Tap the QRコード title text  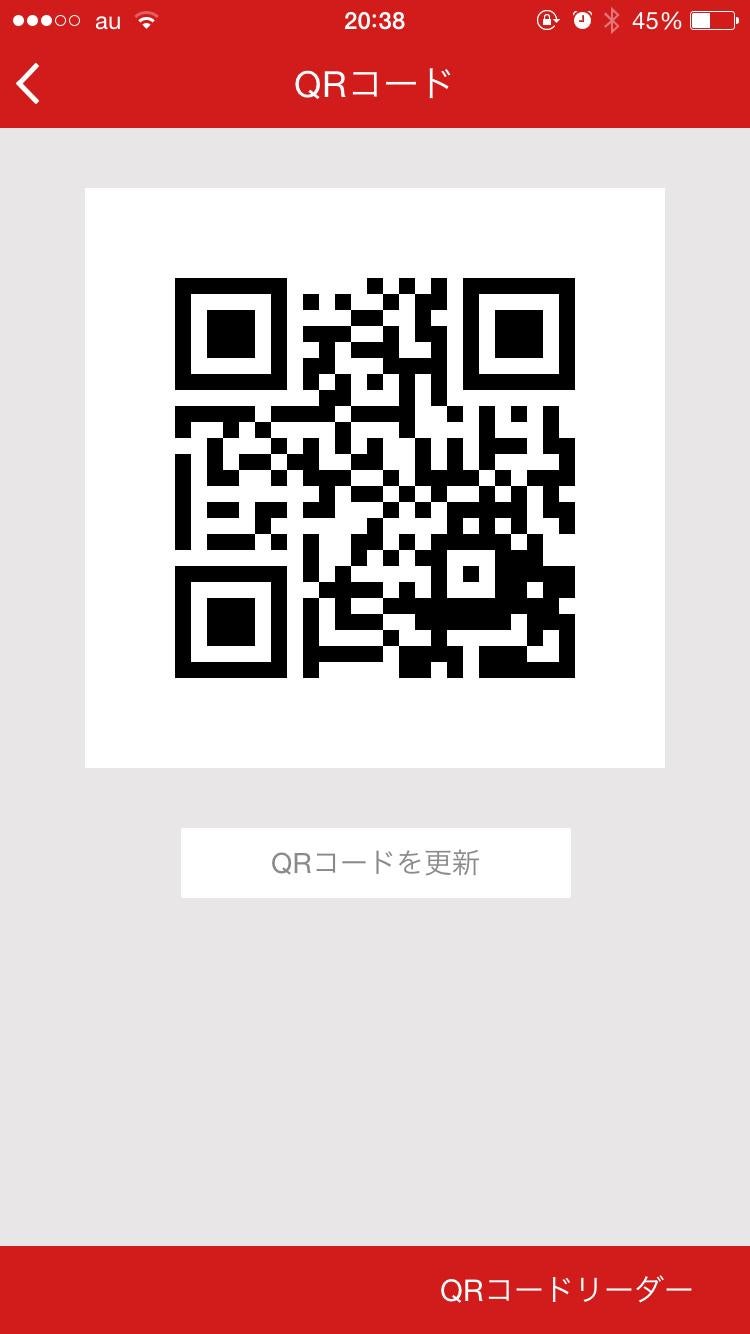(375, 84)
